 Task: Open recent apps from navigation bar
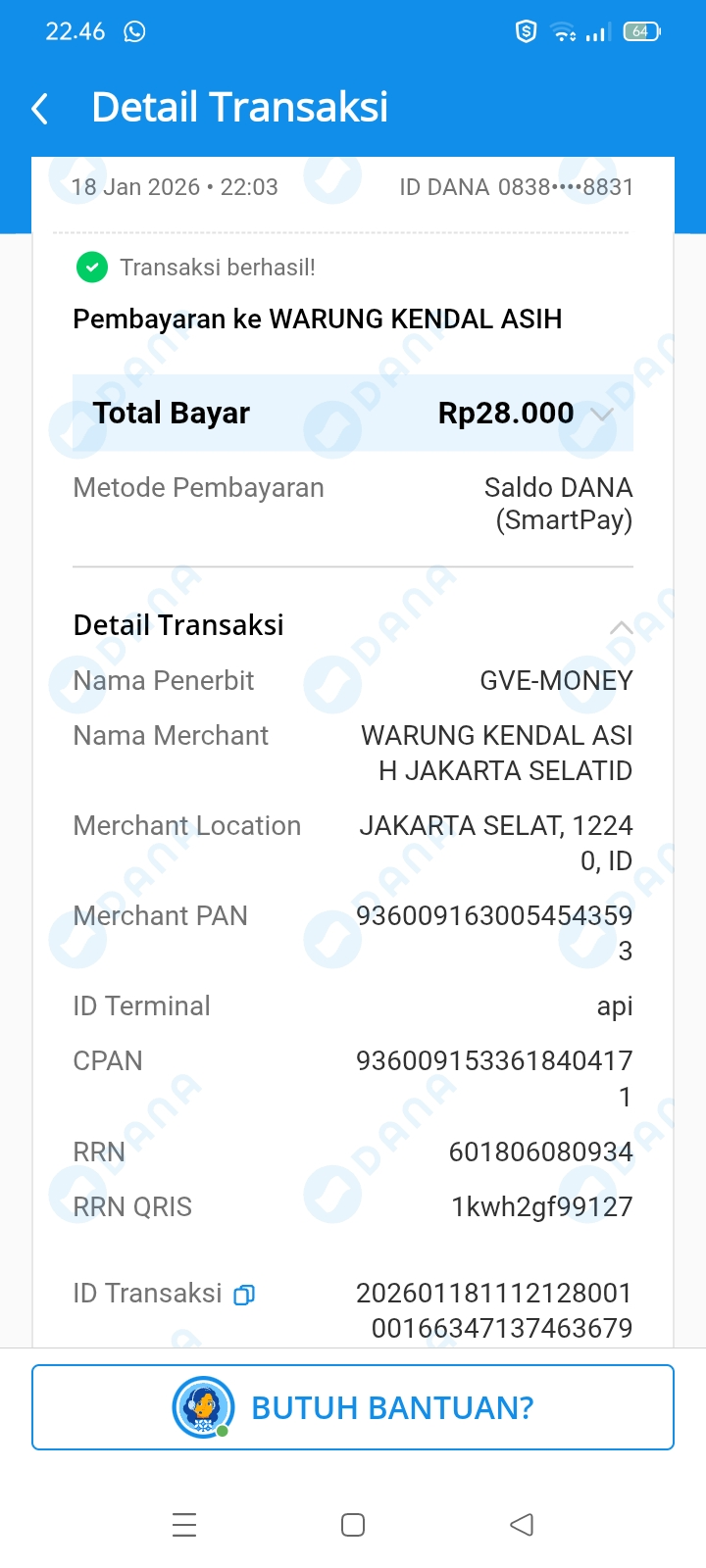184,1524
